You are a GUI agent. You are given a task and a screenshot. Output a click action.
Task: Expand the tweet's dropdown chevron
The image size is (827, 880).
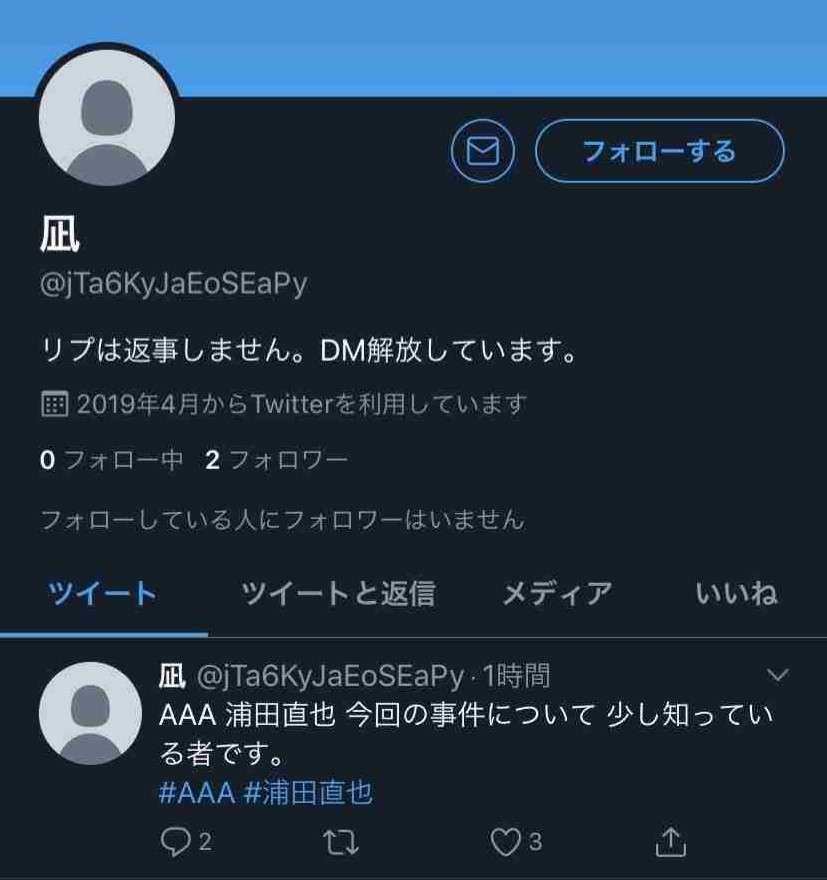pyautogui.click(x=777, y=676)
